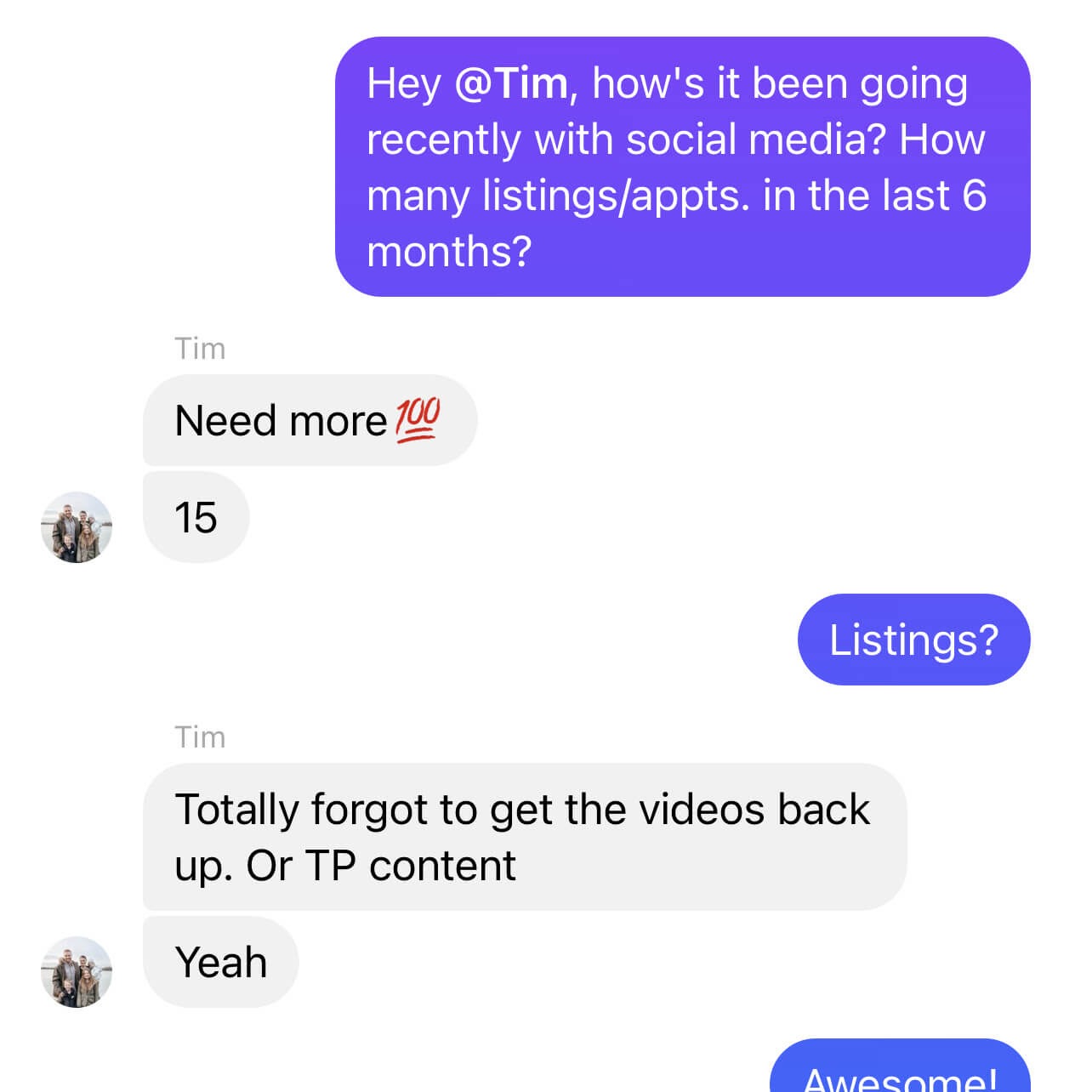
Task: Tap Tim's profile picture next to Yeah
Action: (77, 971)
